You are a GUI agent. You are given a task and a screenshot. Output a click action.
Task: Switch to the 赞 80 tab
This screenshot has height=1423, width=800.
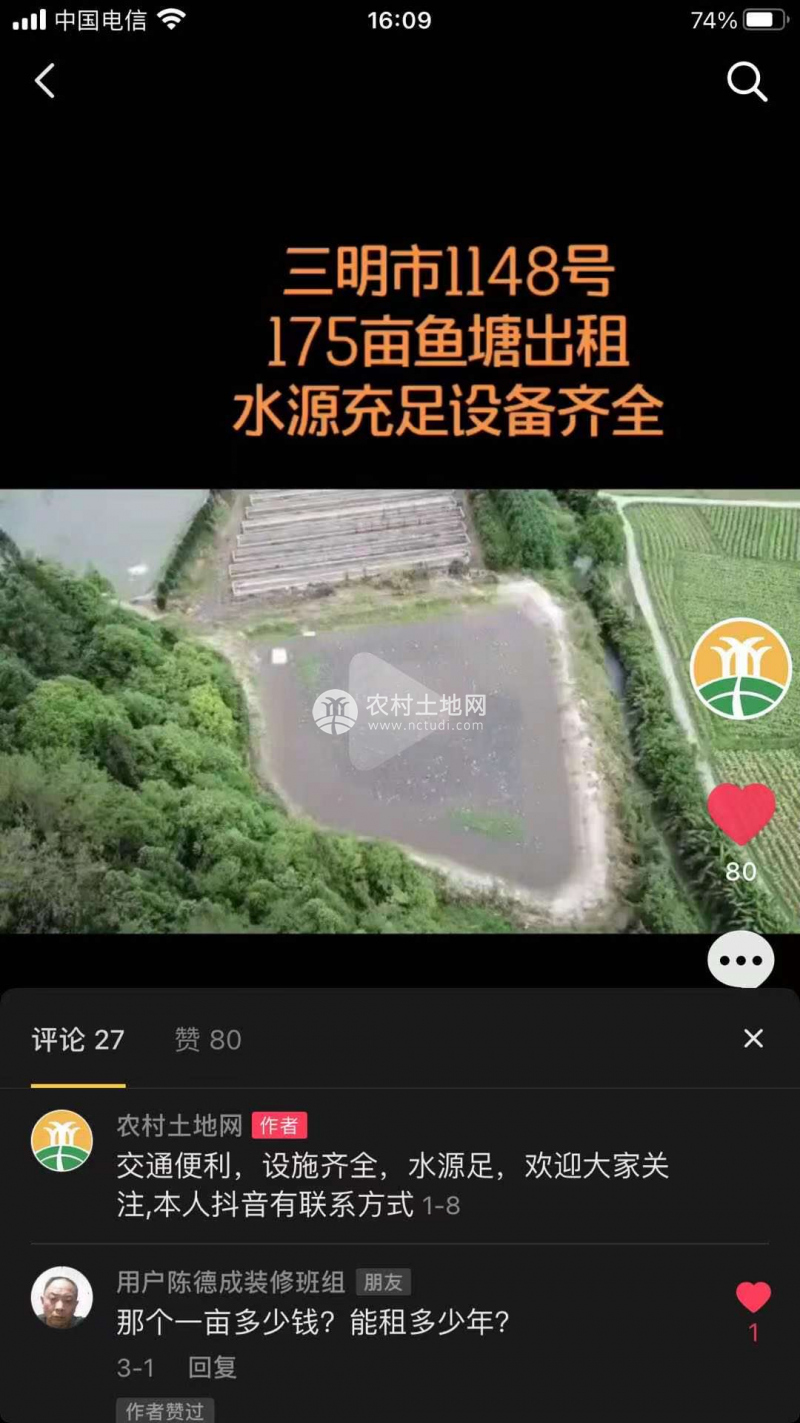[208, 1040]
